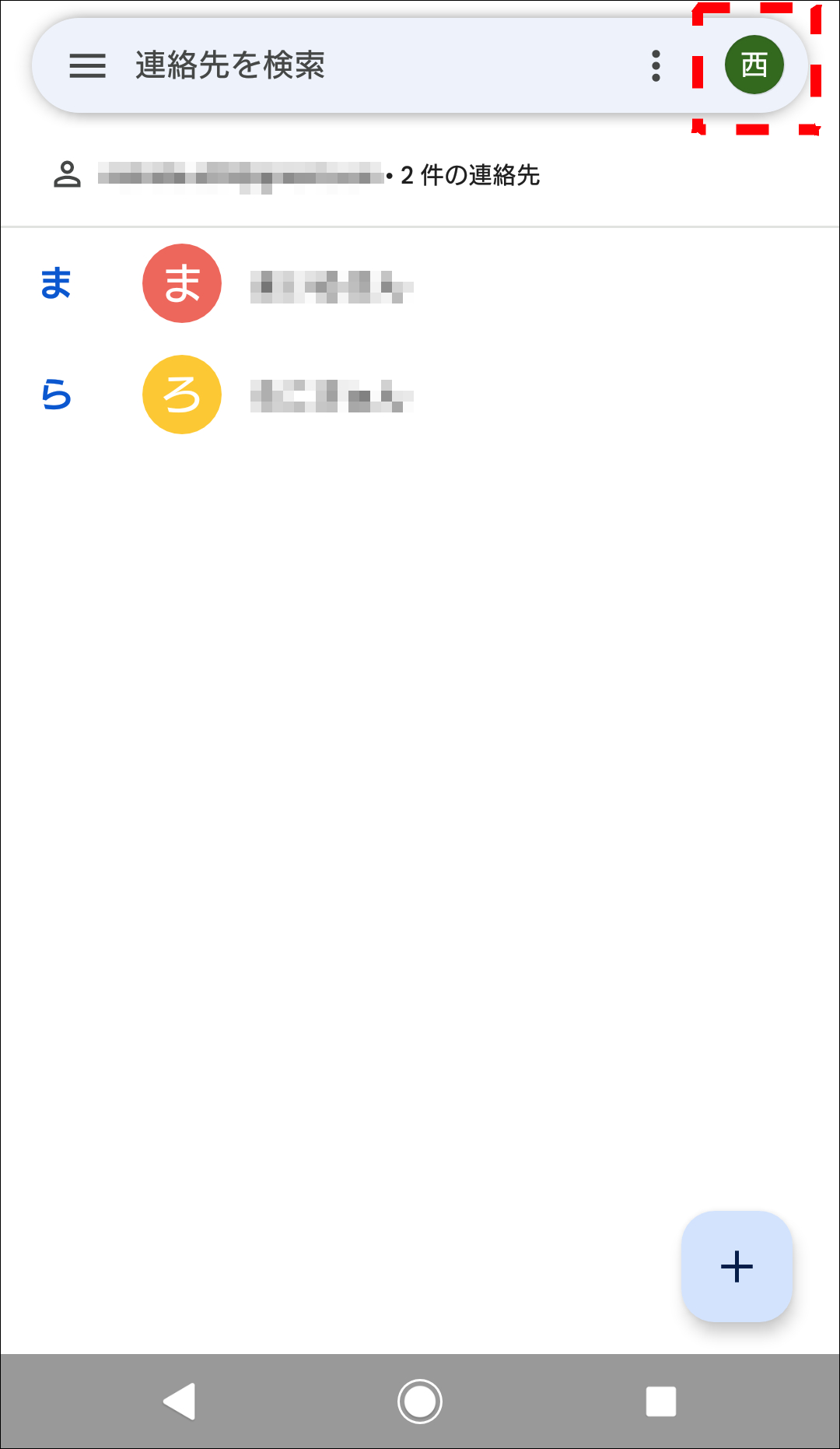Select the second contact under ら
Viewport: 840px width, 1449px height.
(x=334, y=394)
